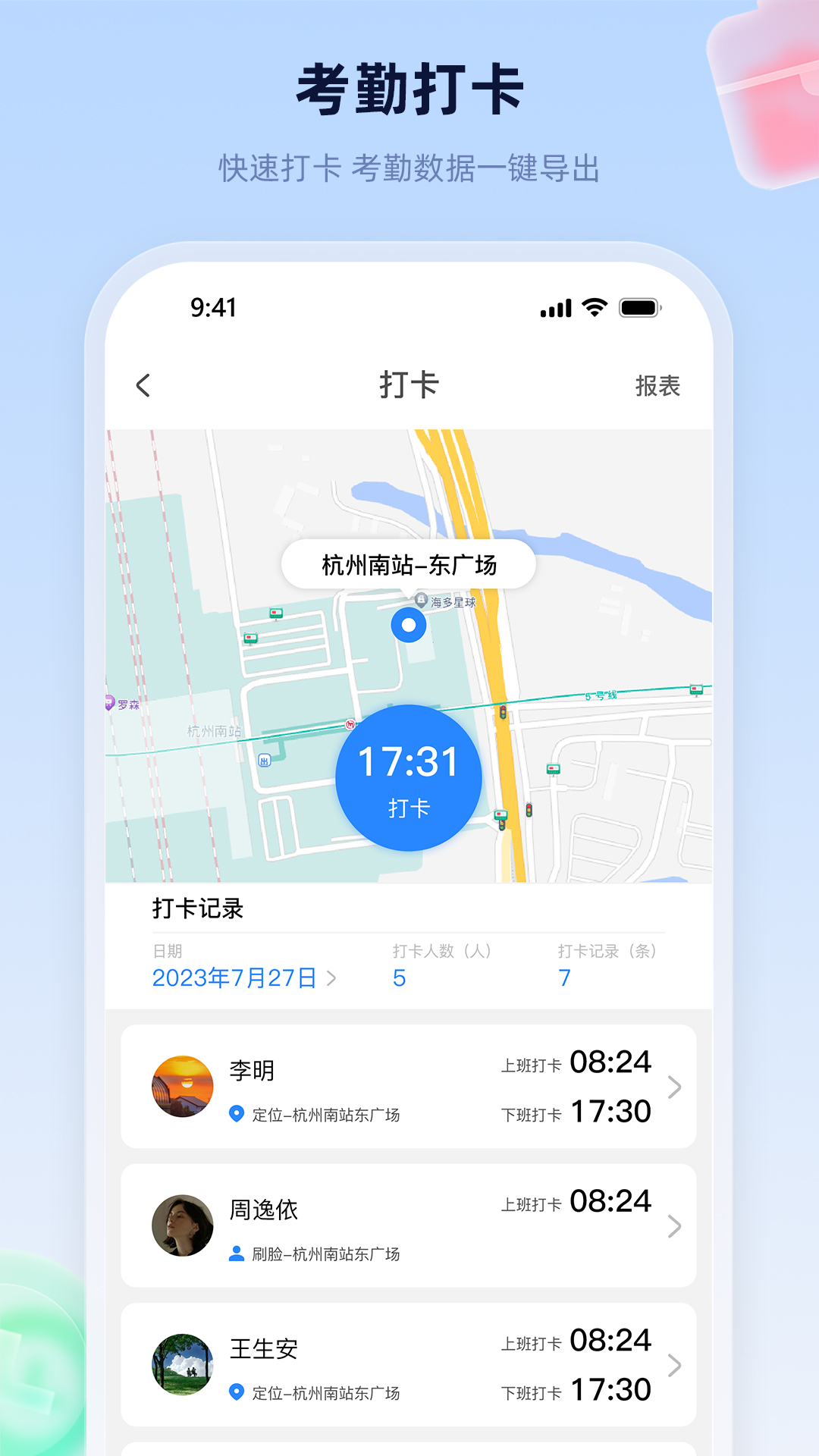Tap the subway exit 出 icon on the map
Screen dimensions: 819x1456
264,760
